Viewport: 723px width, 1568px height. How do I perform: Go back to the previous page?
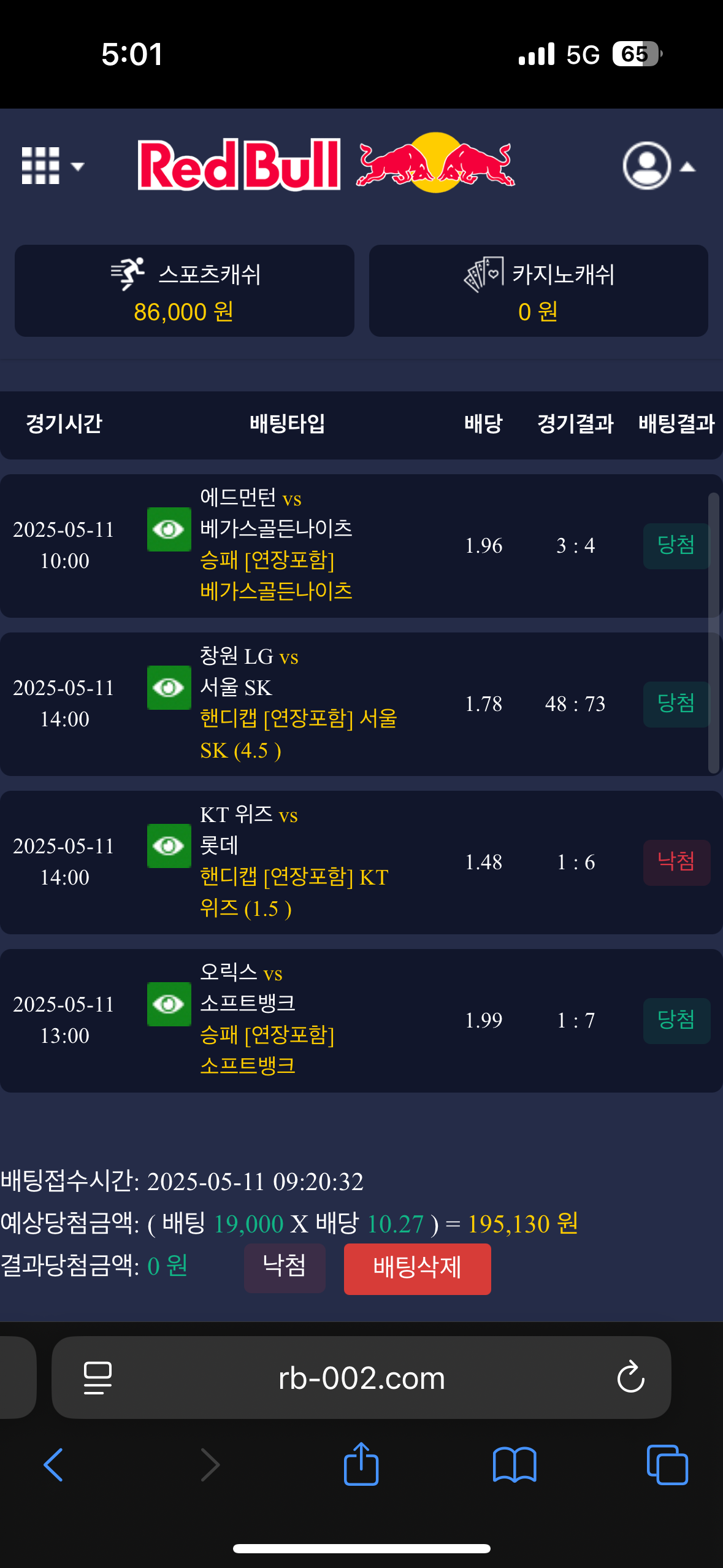coord(53,1465)
